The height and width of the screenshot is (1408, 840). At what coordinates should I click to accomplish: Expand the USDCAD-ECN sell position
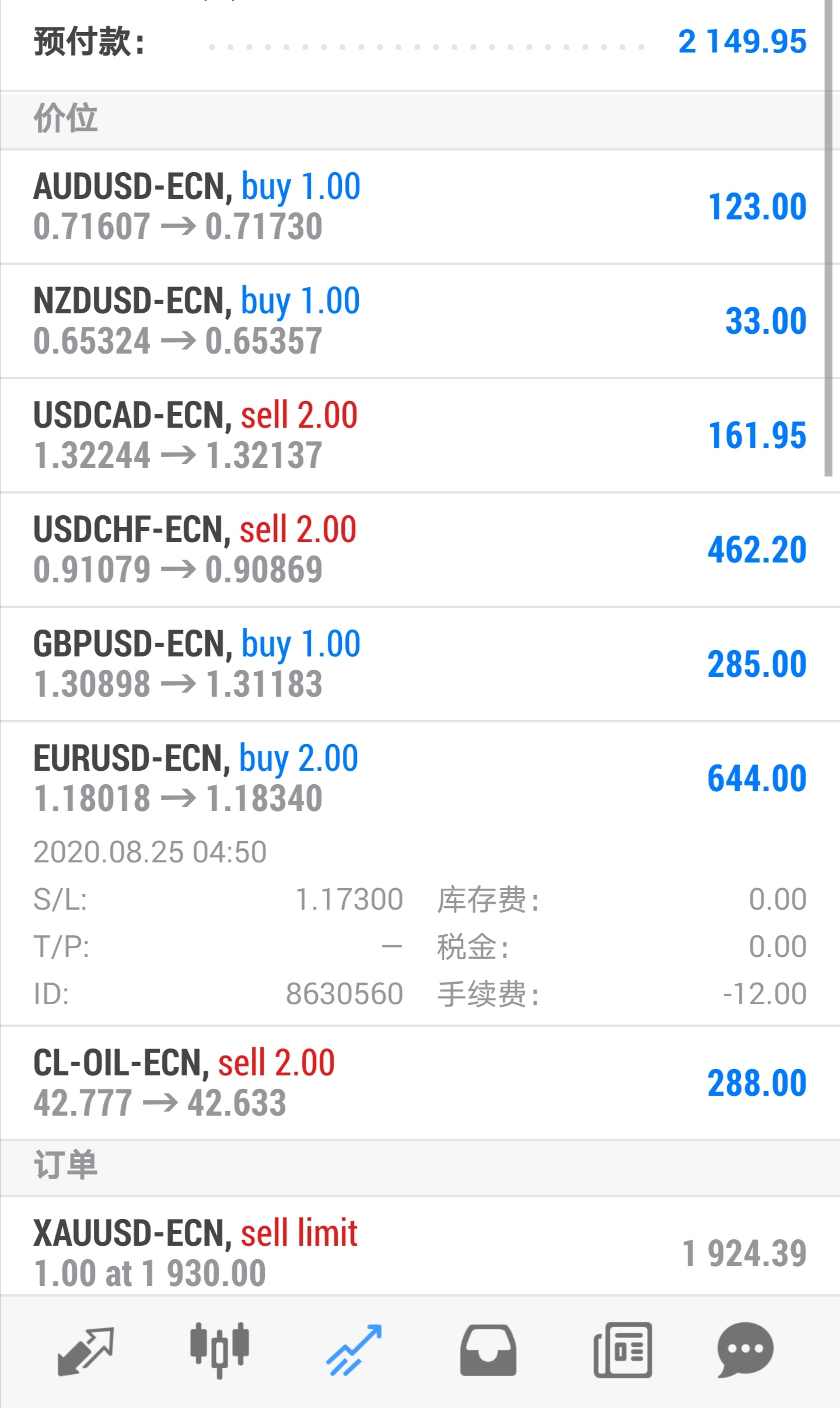pyautogui.click(x=420, y=435)
